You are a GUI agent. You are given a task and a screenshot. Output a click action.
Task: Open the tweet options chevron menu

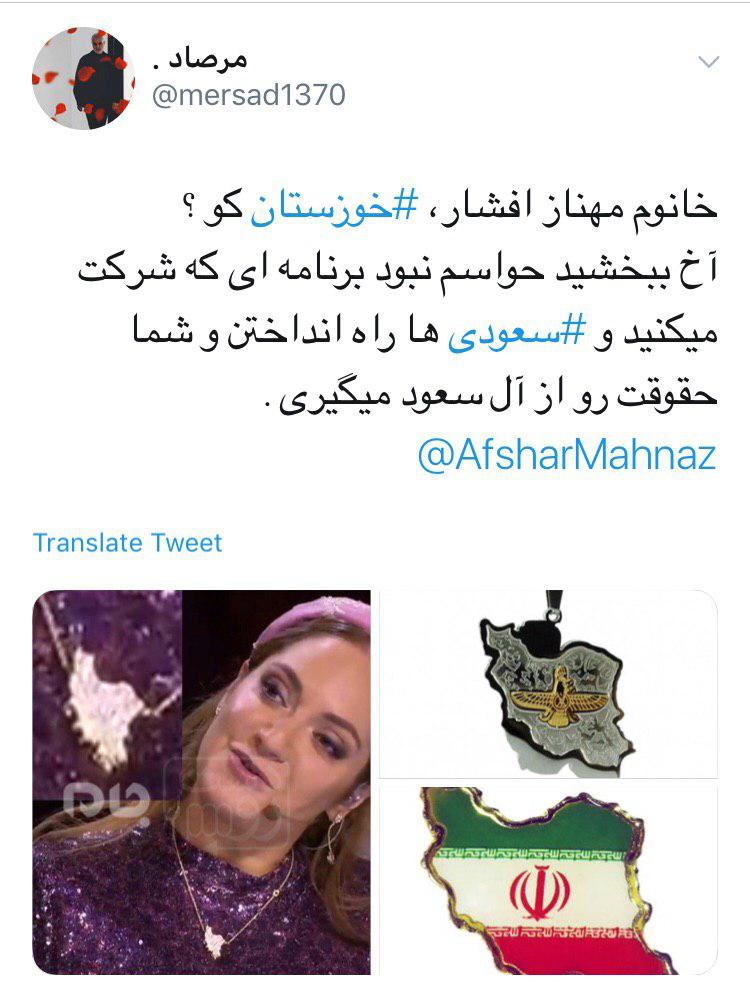[x=708, y=62]
